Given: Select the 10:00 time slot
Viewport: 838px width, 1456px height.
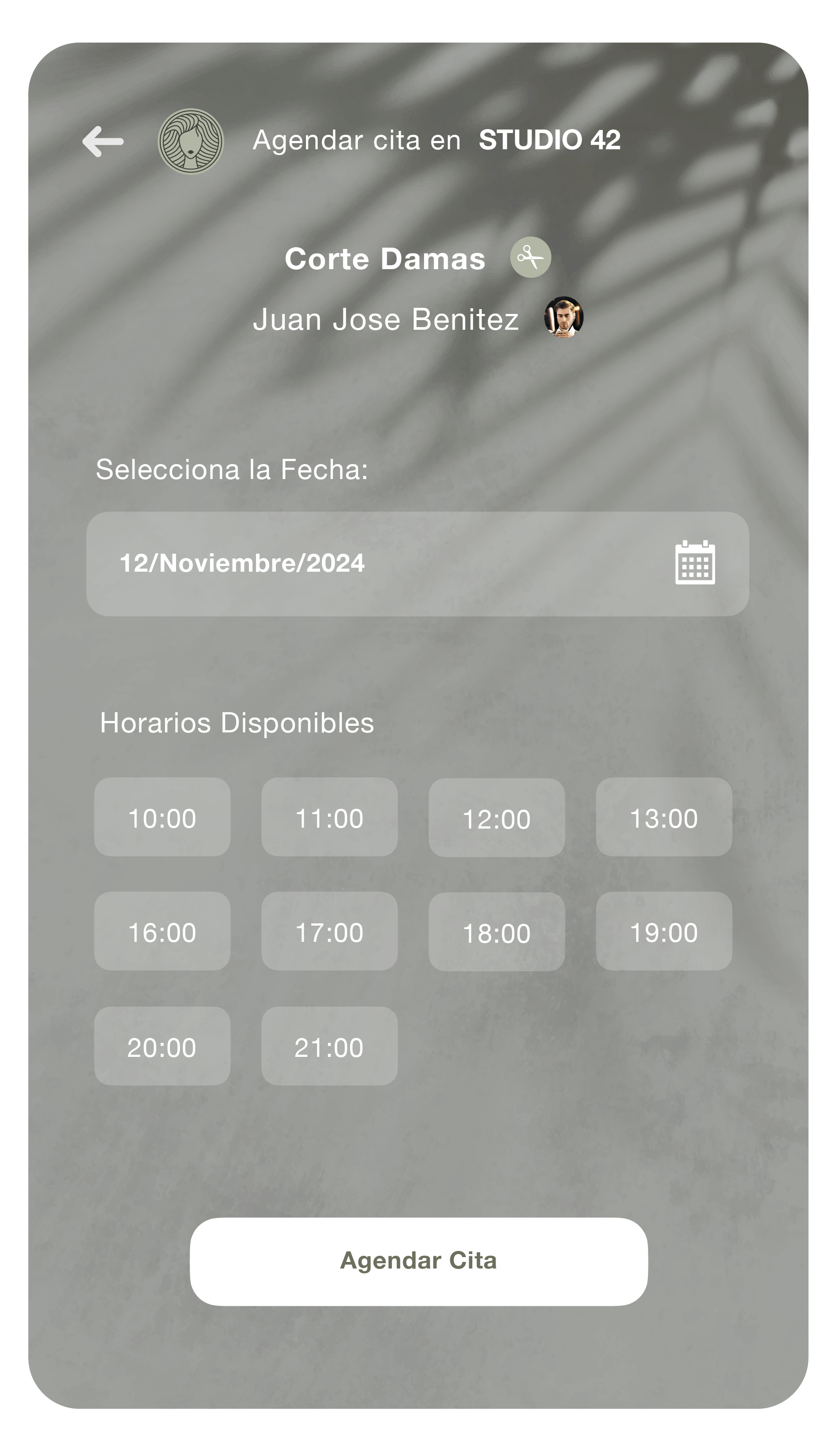Looking at the screenshot, I should 162,817.
